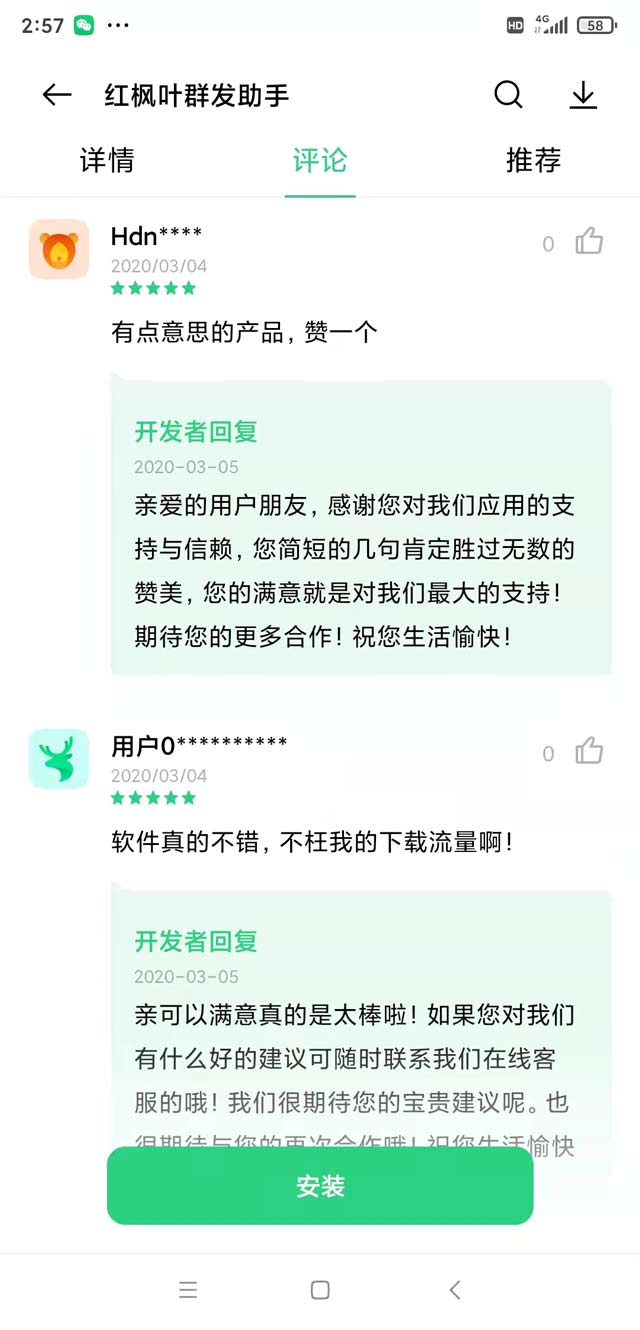Go back using the arrow icon

[x=57, y=95]
